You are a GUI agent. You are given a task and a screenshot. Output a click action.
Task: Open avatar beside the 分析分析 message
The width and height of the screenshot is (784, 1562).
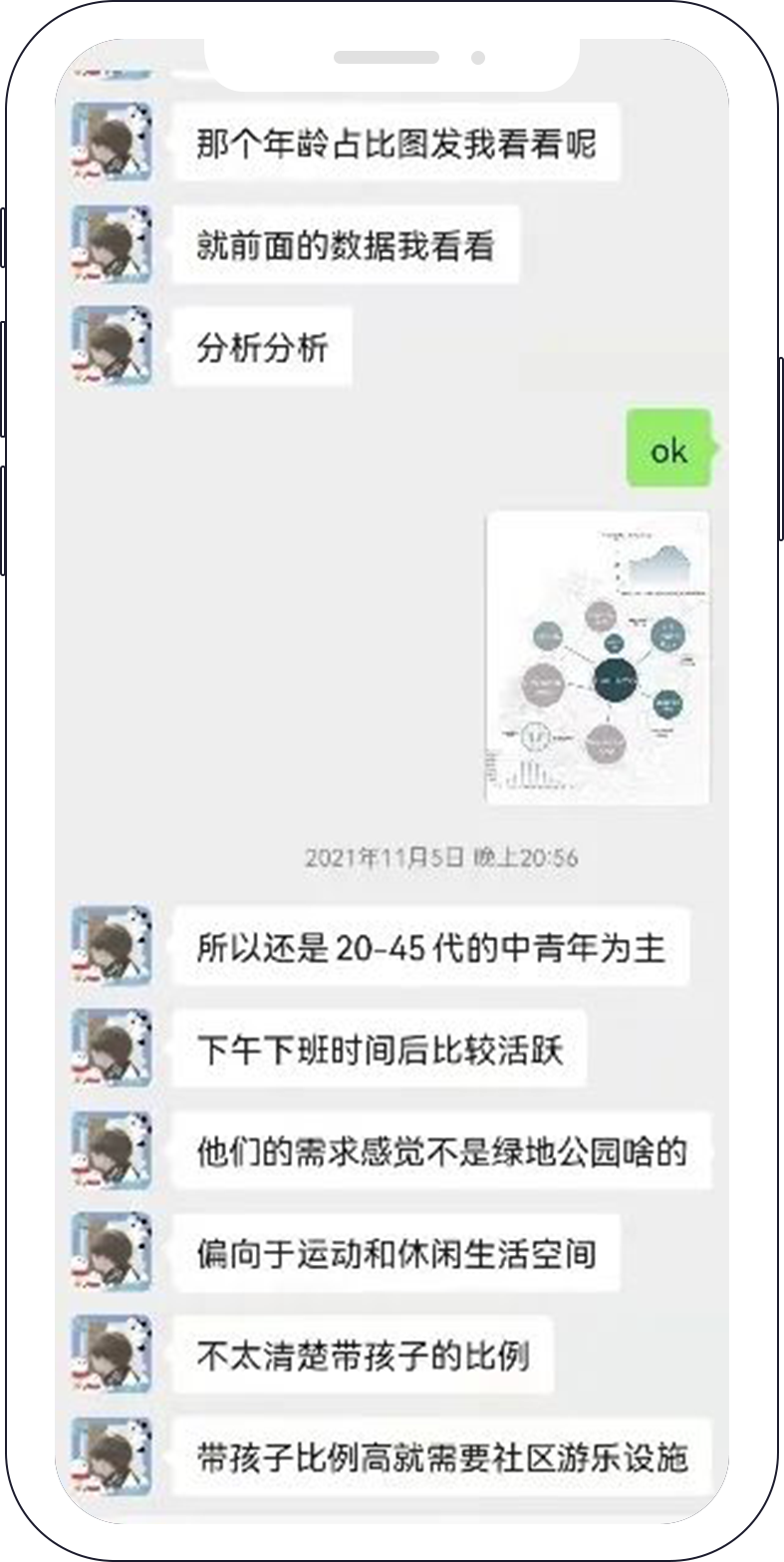tap(112, 346)
